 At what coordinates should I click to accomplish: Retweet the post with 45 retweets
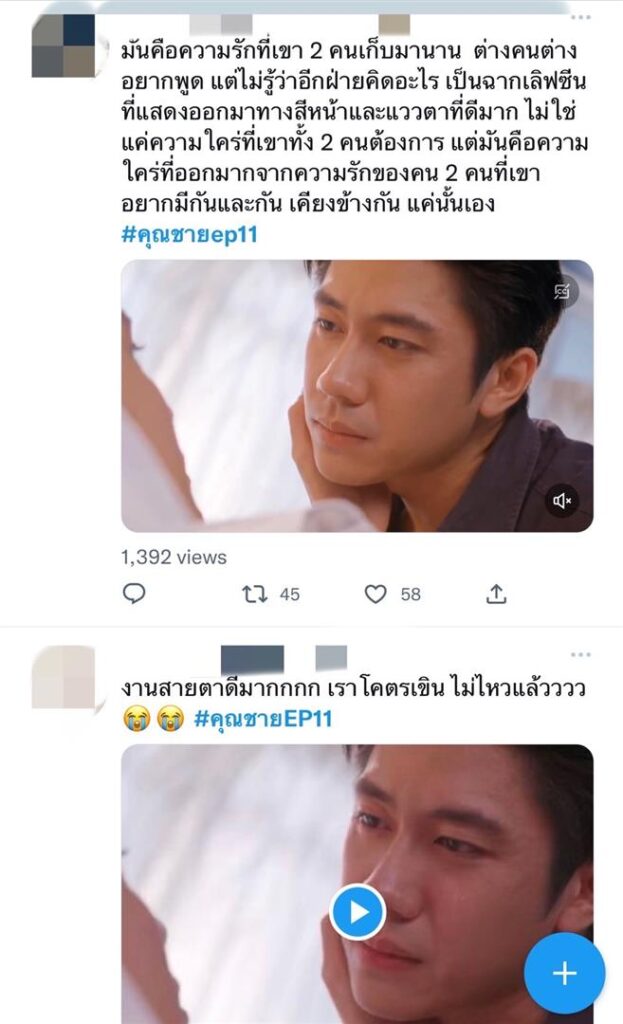[255, 594]
